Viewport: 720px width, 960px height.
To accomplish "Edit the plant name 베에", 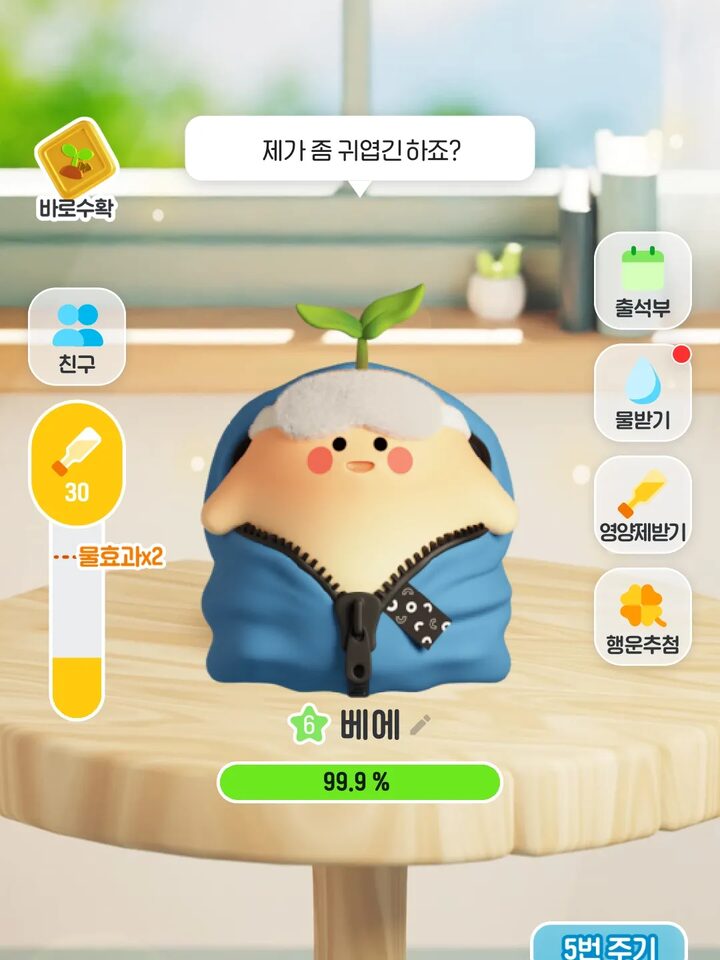I will point(420,726).
